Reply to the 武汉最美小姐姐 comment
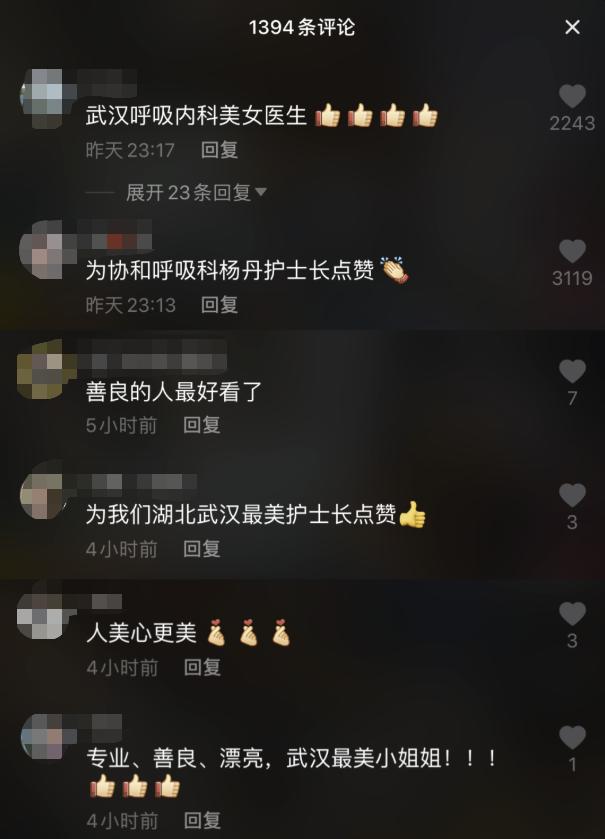Image resolution: width=605 pixels, height=839 pixels. 201,820
